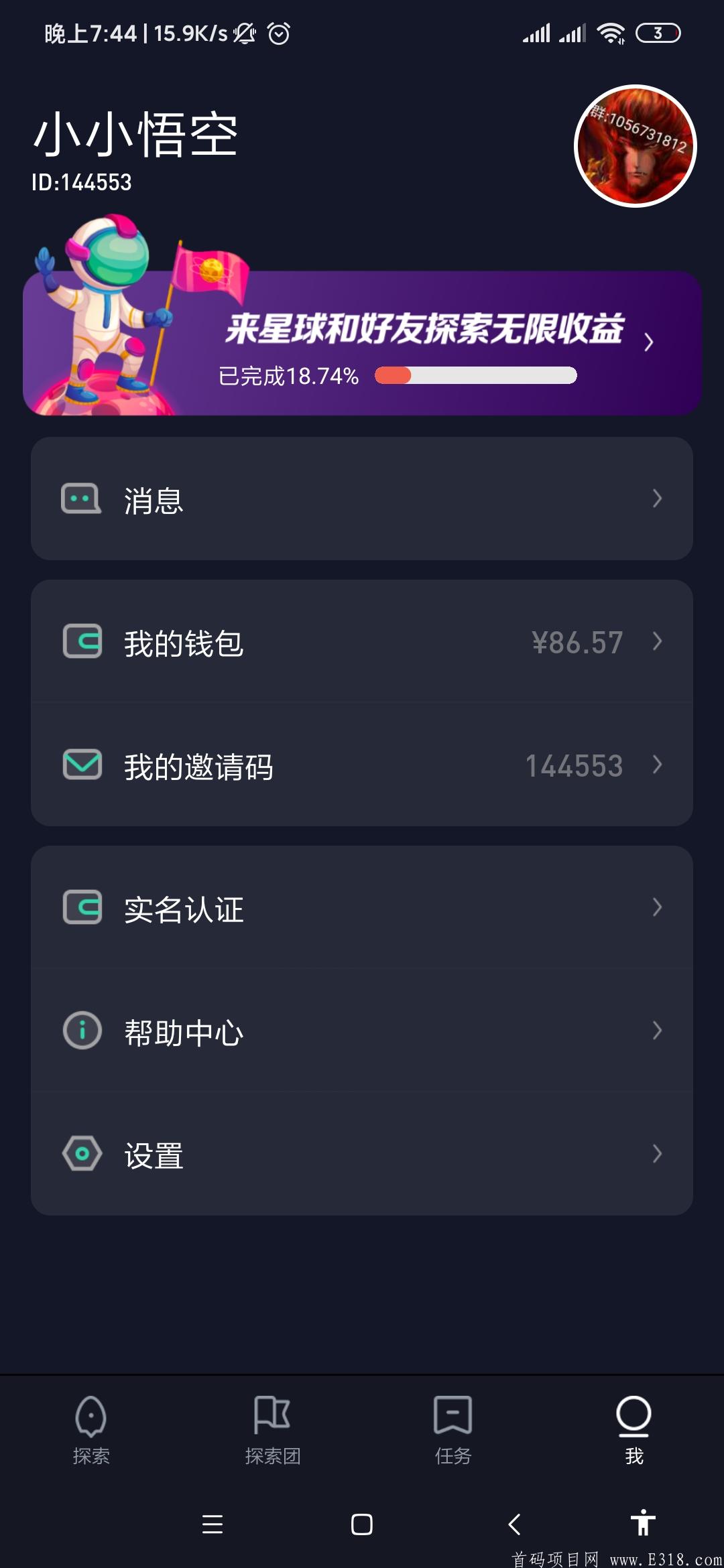Image resolution: width=724 pixels, height=1568 pixels.
Task: Open the planet exploration earnings banner
Action: click(362, 342)
